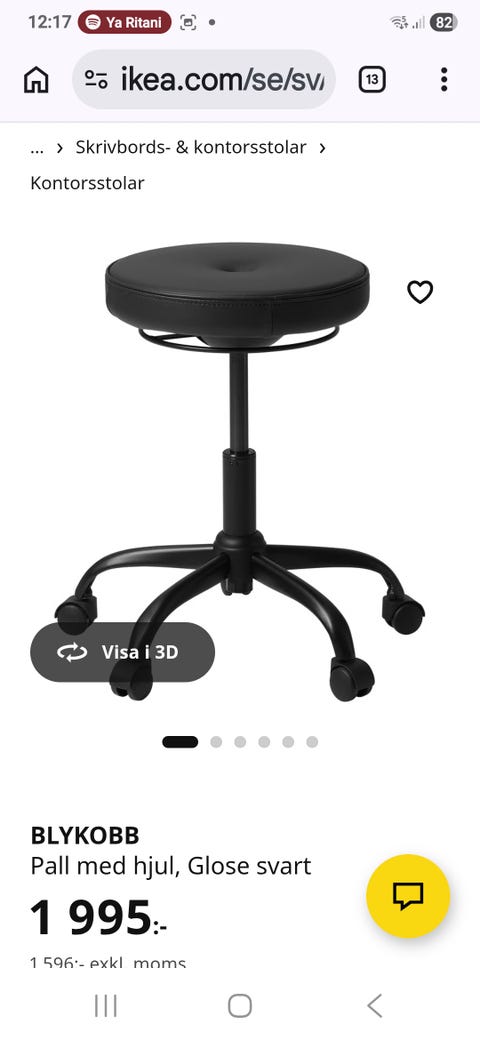Image resolution: width=480 pixels, height=1040 pixels.
Task: Add BLYKOBB to favourites with the heart
Action: pyautogui.click(x=420, y=292)
